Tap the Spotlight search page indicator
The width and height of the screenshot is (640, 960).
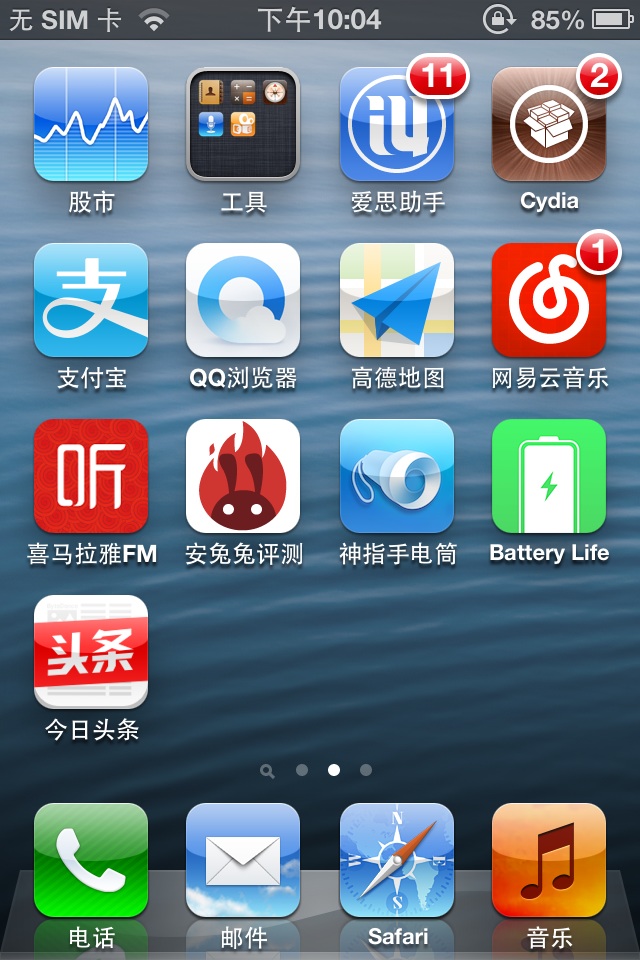click(x=267, y=771)
